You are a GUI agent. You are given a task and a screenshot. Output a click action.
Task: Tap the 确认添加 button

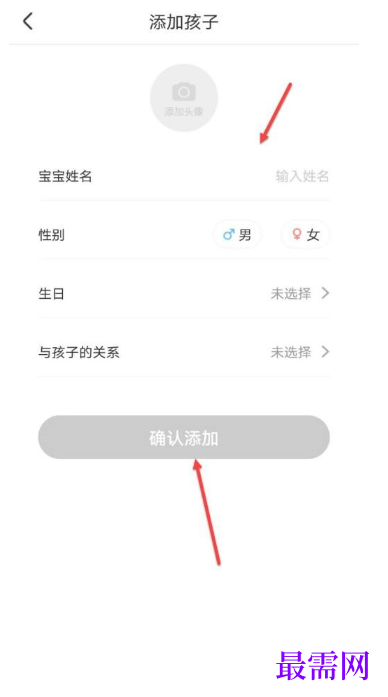point(184,437)
